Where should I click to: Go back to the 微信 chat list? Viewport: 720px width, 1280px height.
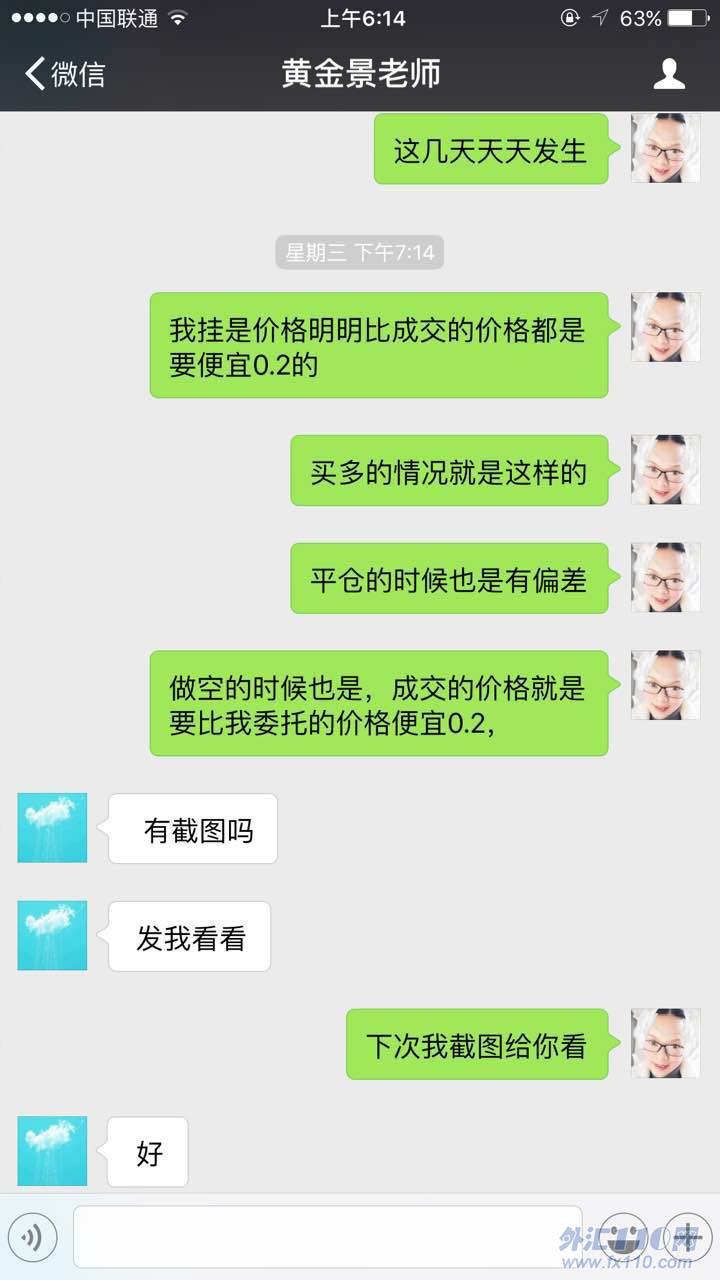point(65,74)
